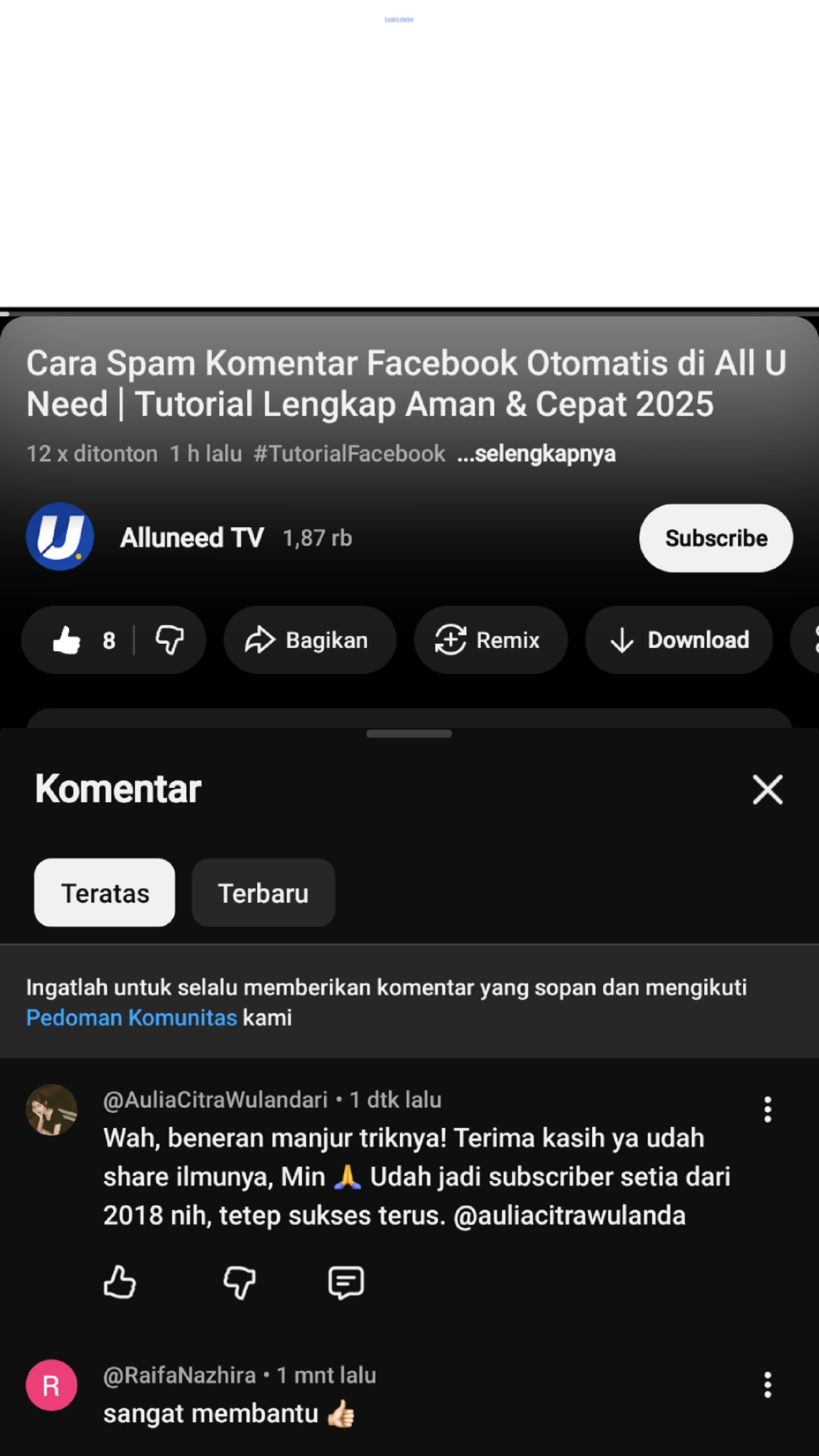The width and height of the screenshot is (819, 1456).
Task: View AuliaCitraWulandari's profile picture
Action: tap(52, 1109)
